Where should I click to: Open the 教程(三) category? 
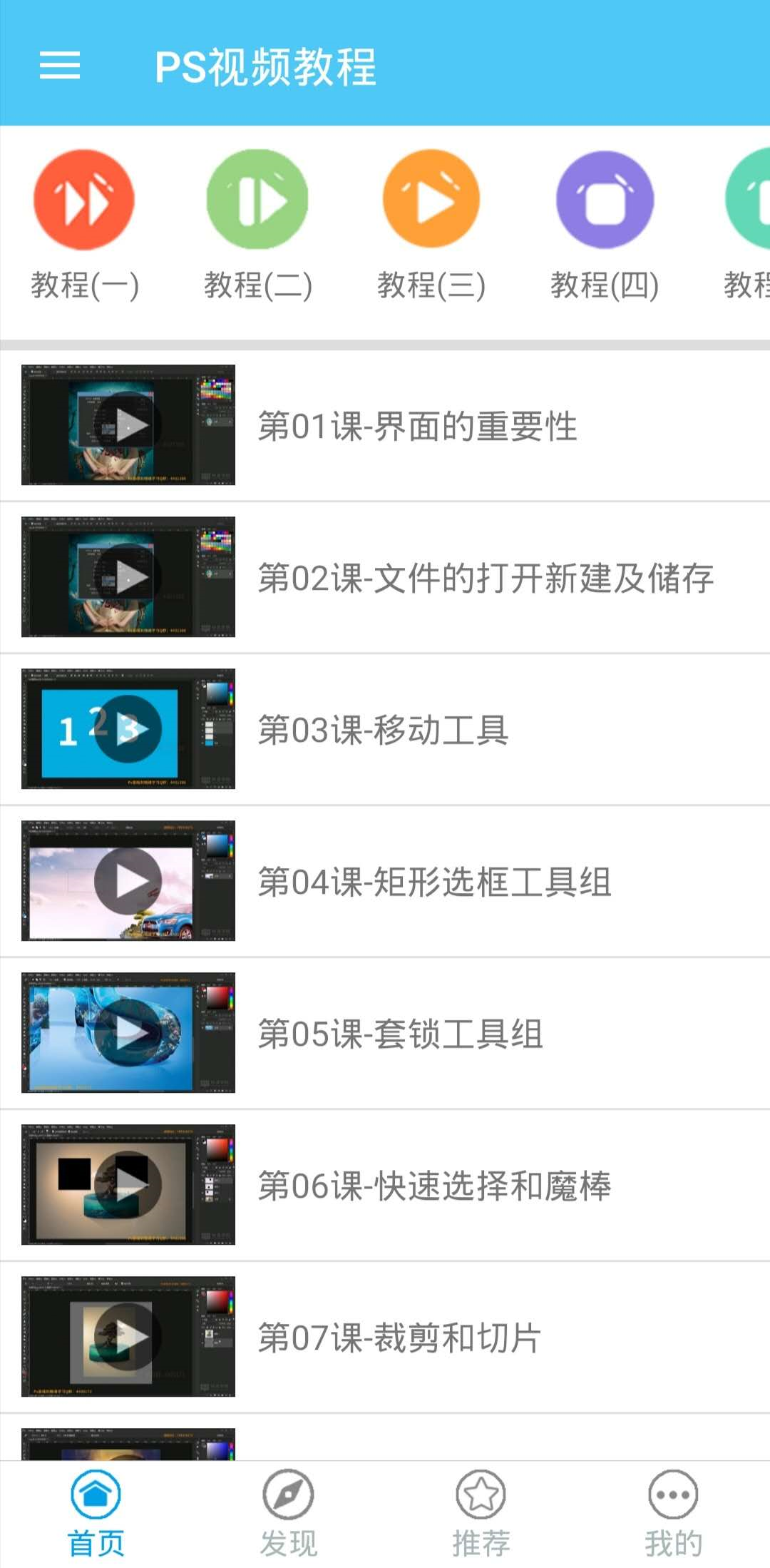point(431,225)
